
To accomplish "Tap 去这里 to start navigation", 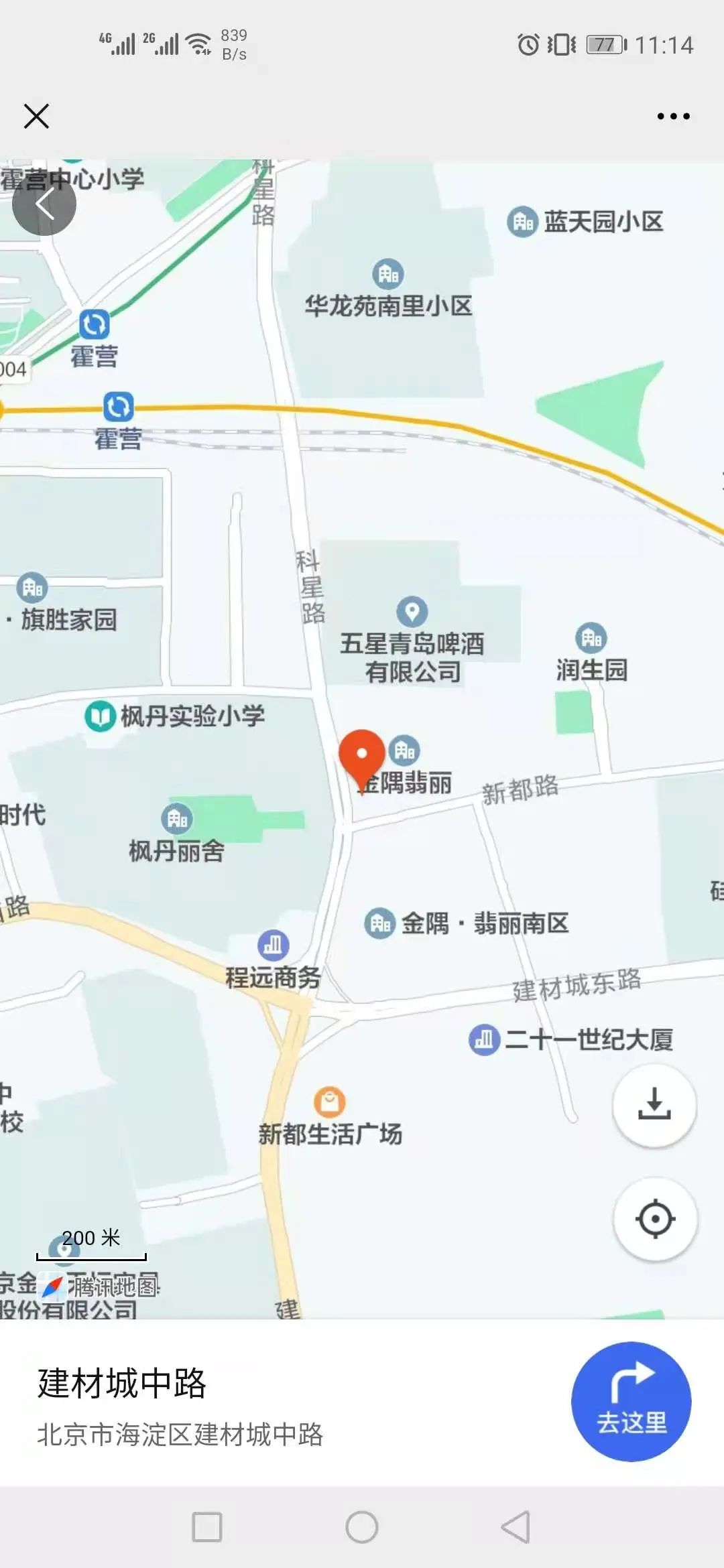I will (x=631, y=1401).
